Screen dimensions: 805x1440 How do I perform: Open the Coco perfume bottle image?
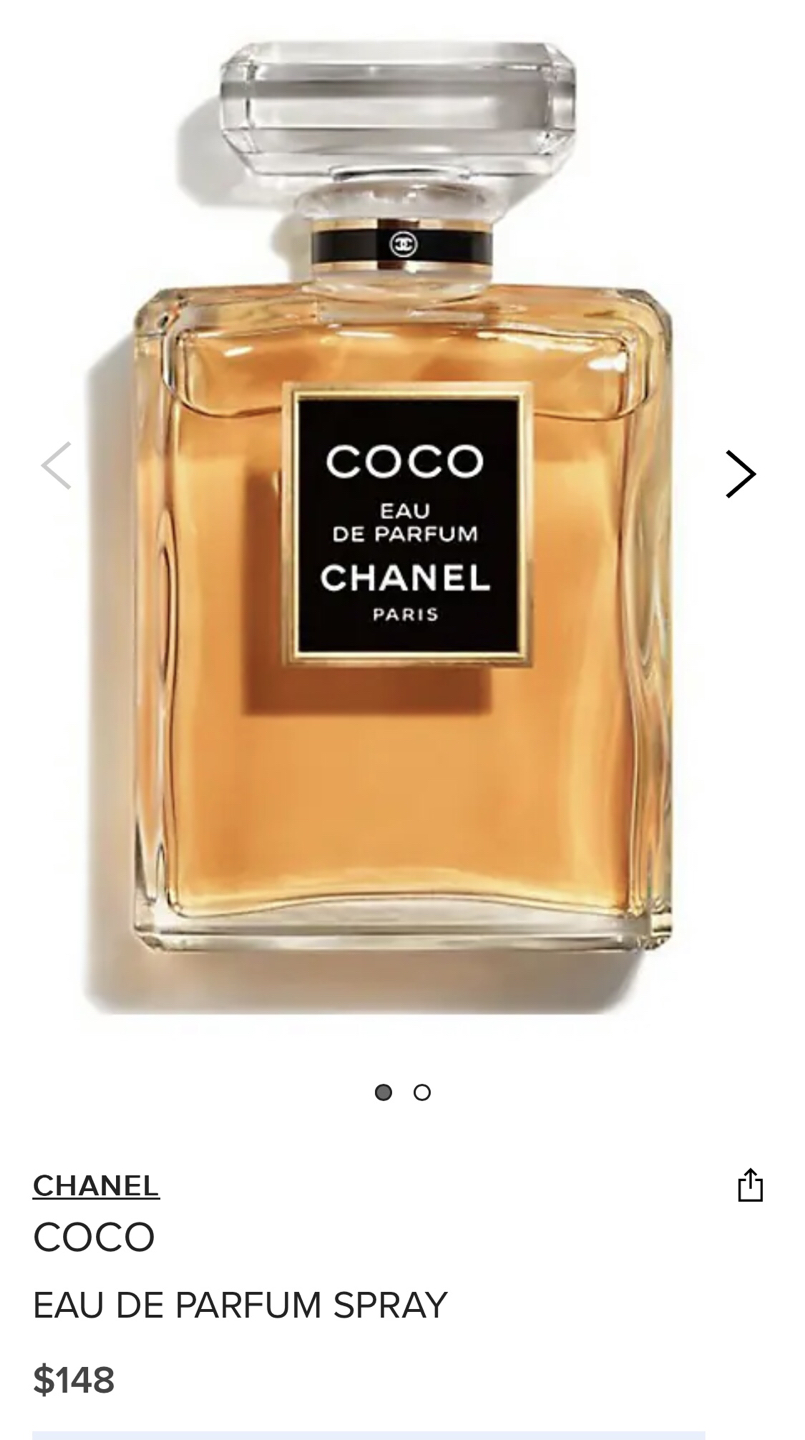pos(400,520)
